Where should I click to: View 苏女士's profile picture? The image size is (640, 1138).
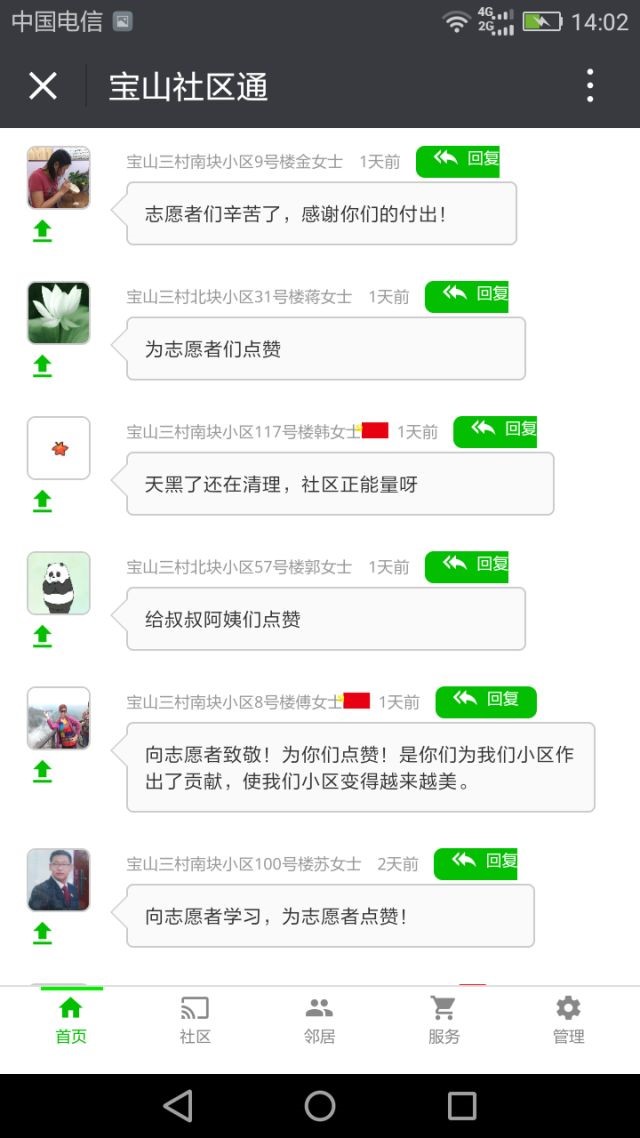pos(58,880)
